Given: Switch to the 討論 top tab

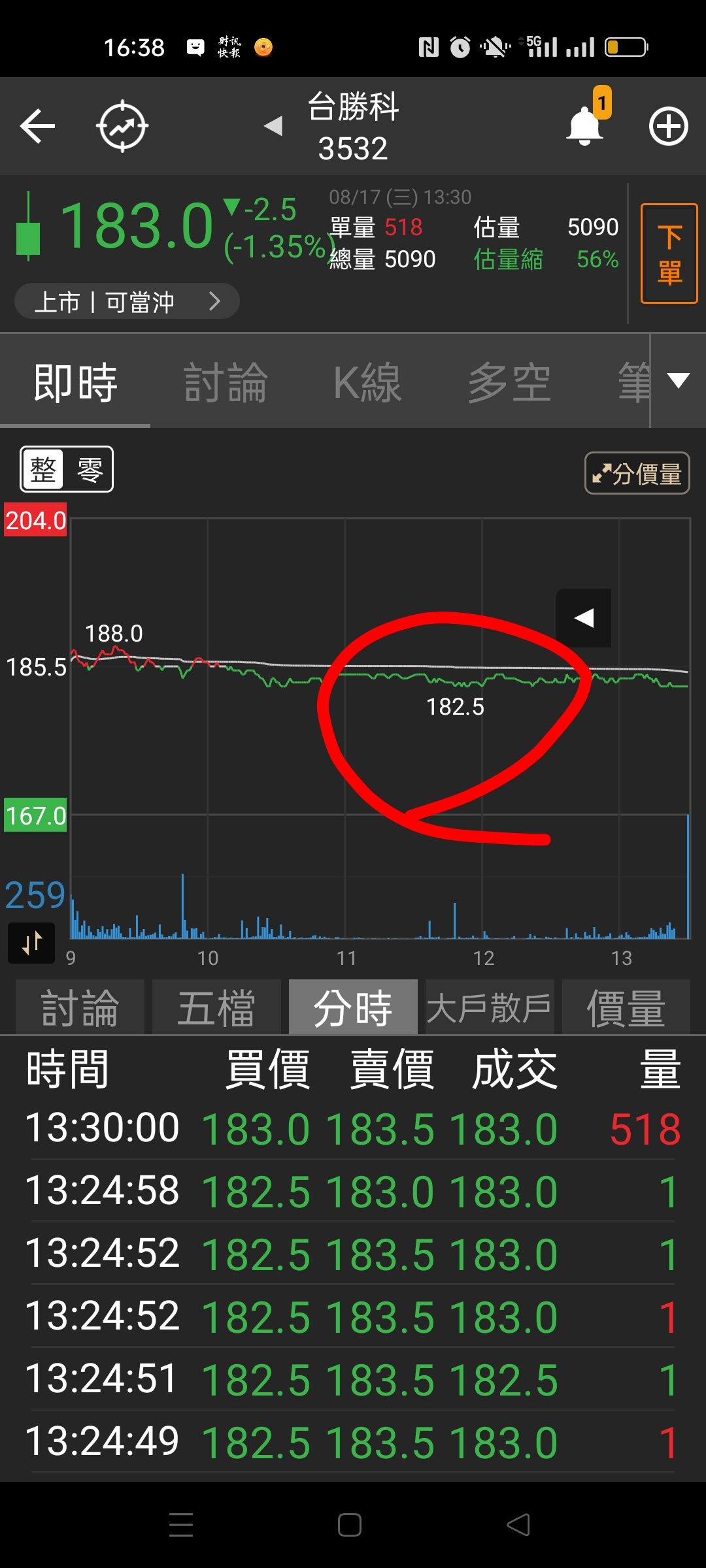Looking at the screenshot, I should tap(226, 383).
